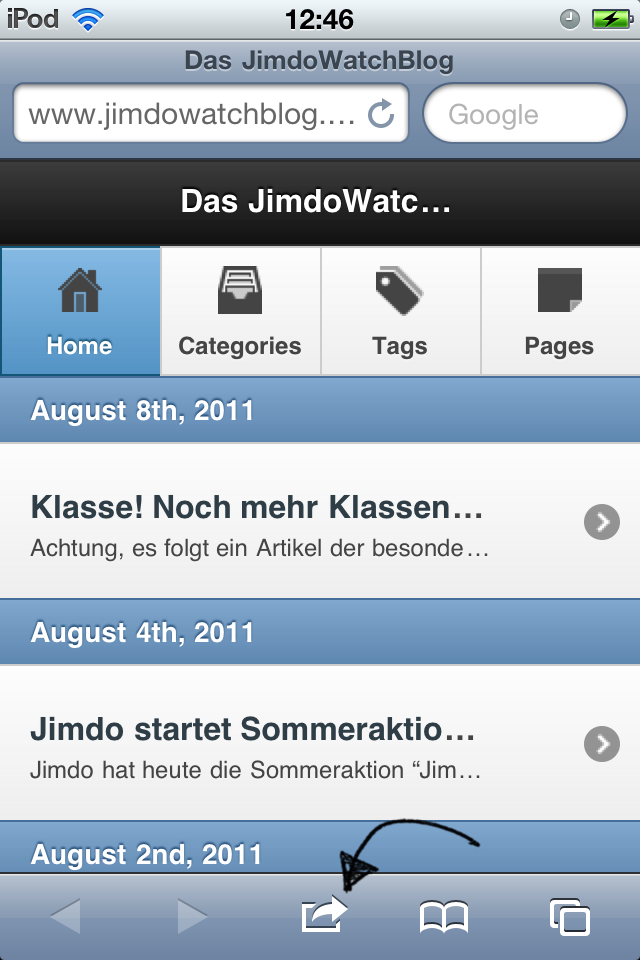Switch to the Home tab
The height and width of the screenshot is (960, 640).
coord(80,311)
